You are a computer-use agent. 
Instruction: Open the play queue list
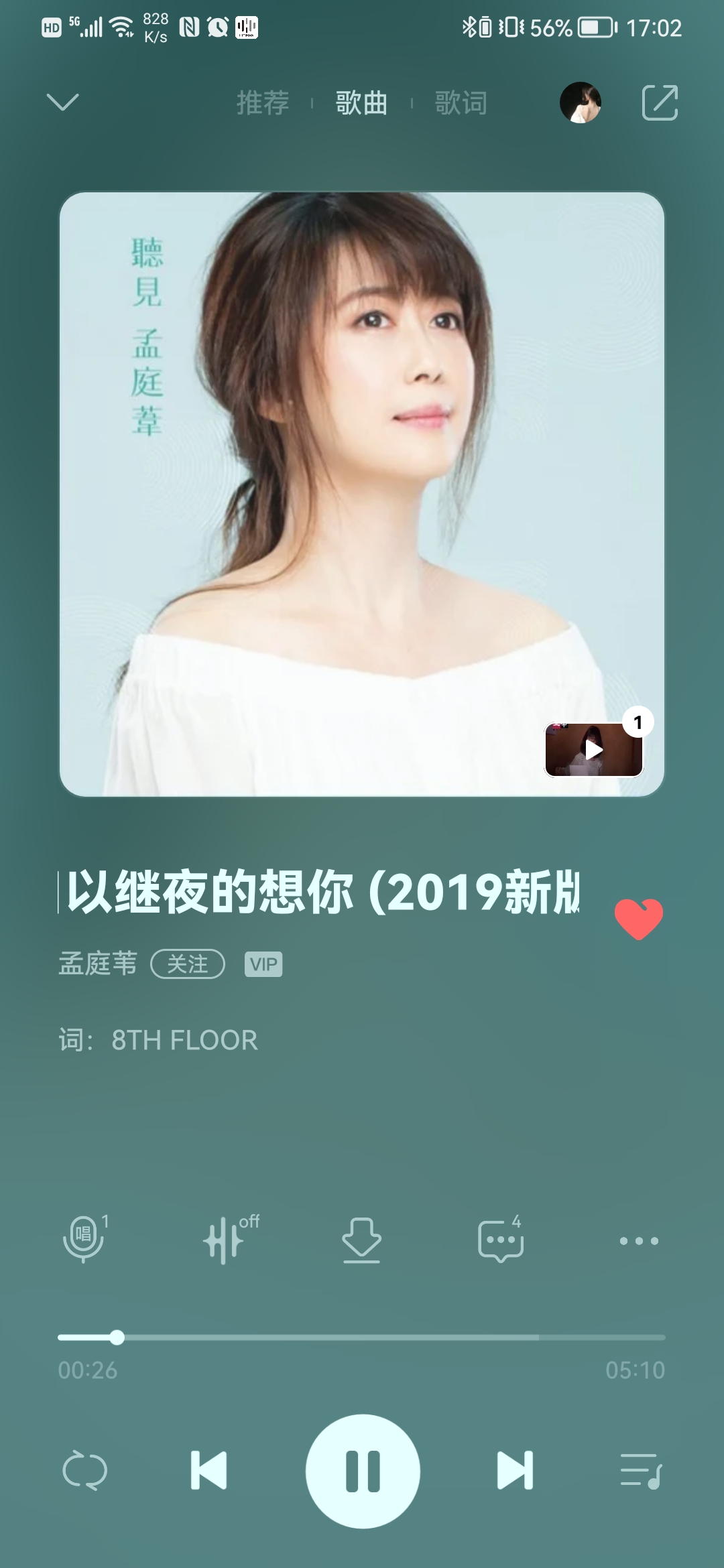tap(640, 1471)
